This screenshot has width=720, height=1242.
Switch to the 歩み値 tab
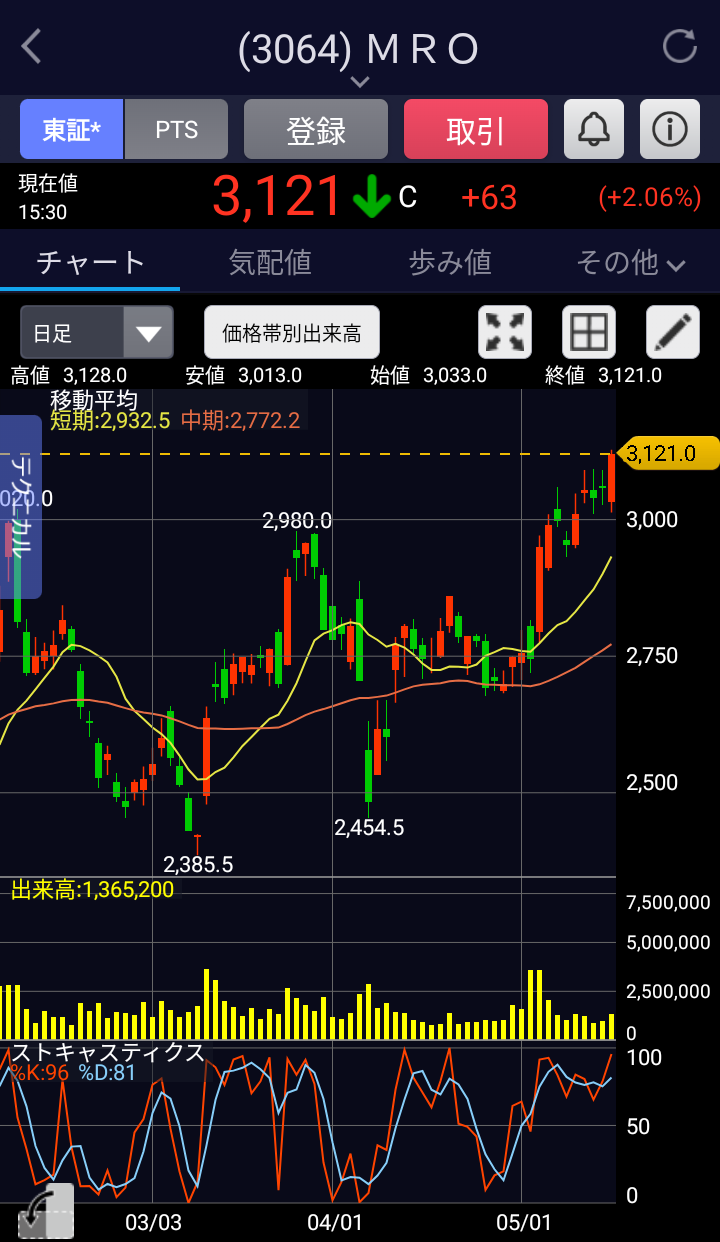(x=450, y=263)
